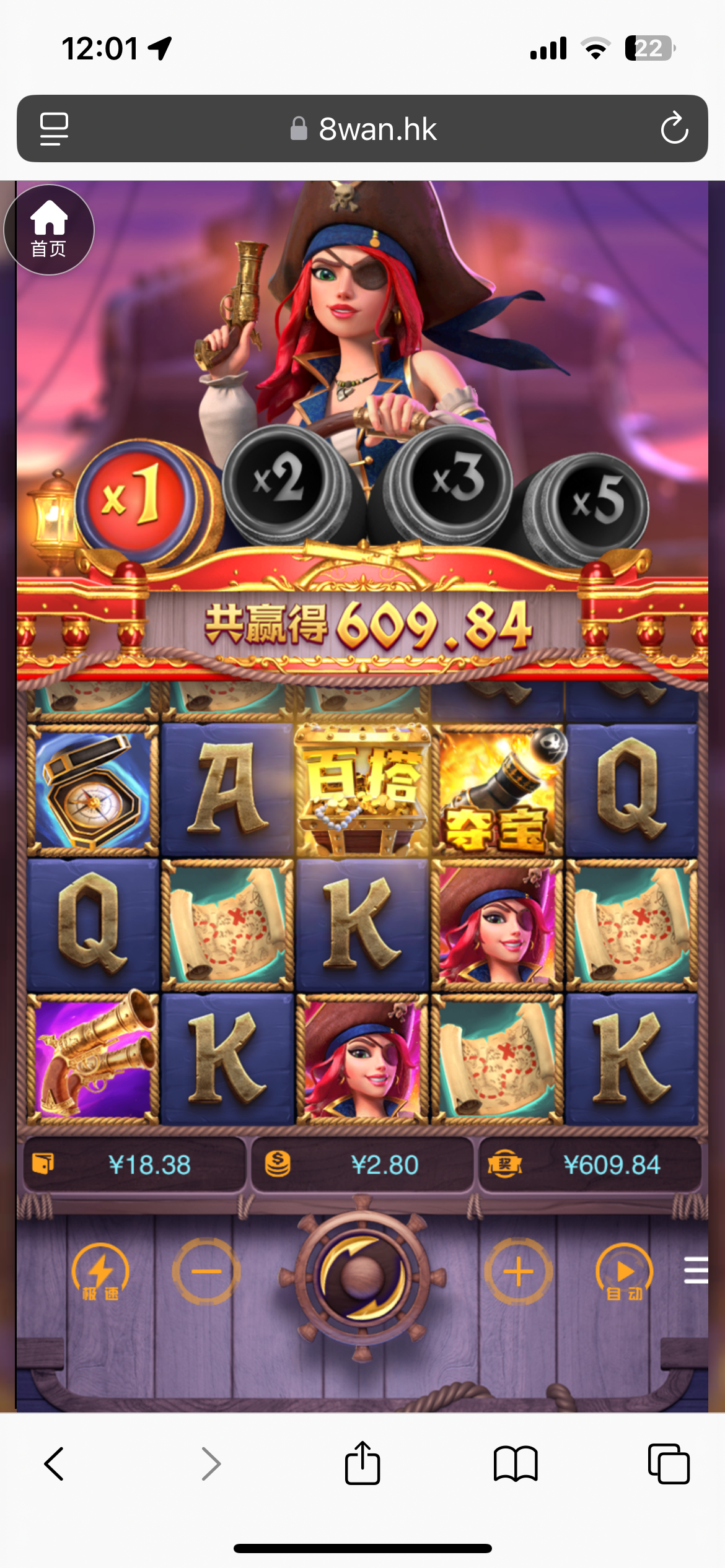This screenshot has width=725, height=1568.
Task: Open bet amount options showing ¥2.80
Action: click(362, 1164)
